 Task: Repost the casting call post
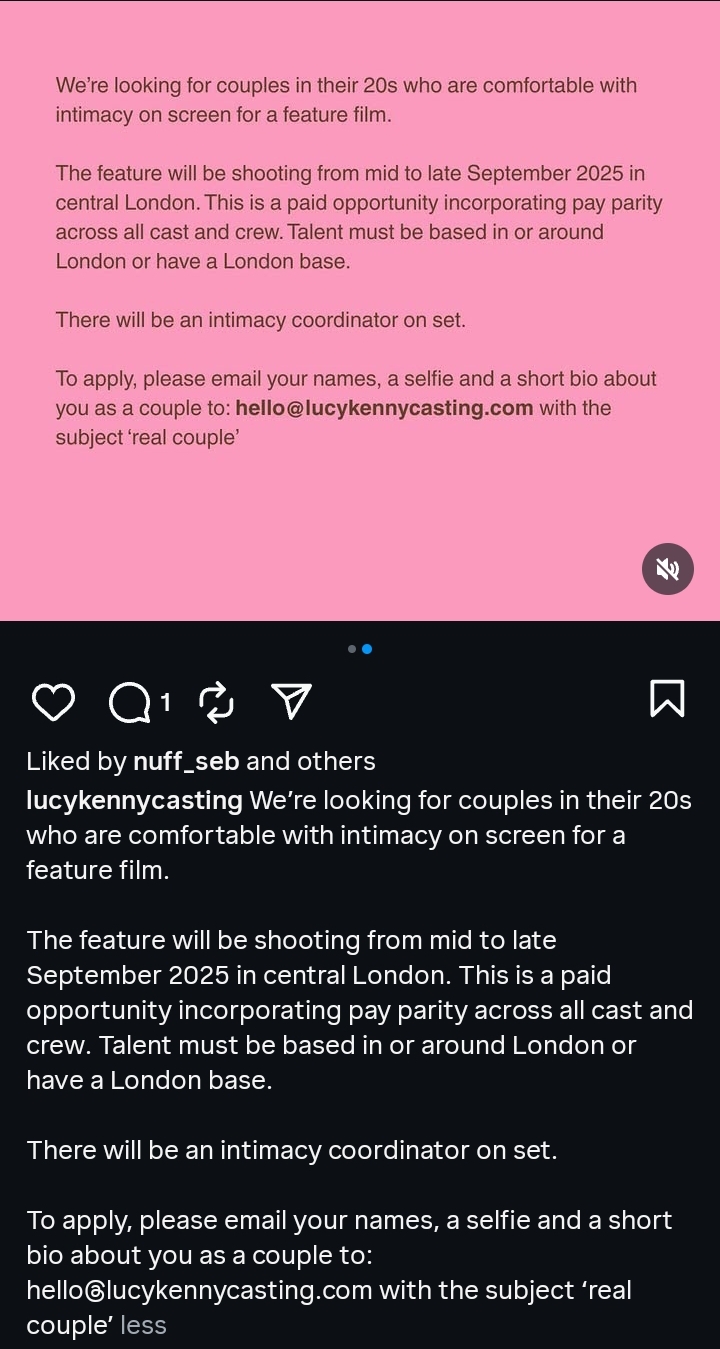217,702
